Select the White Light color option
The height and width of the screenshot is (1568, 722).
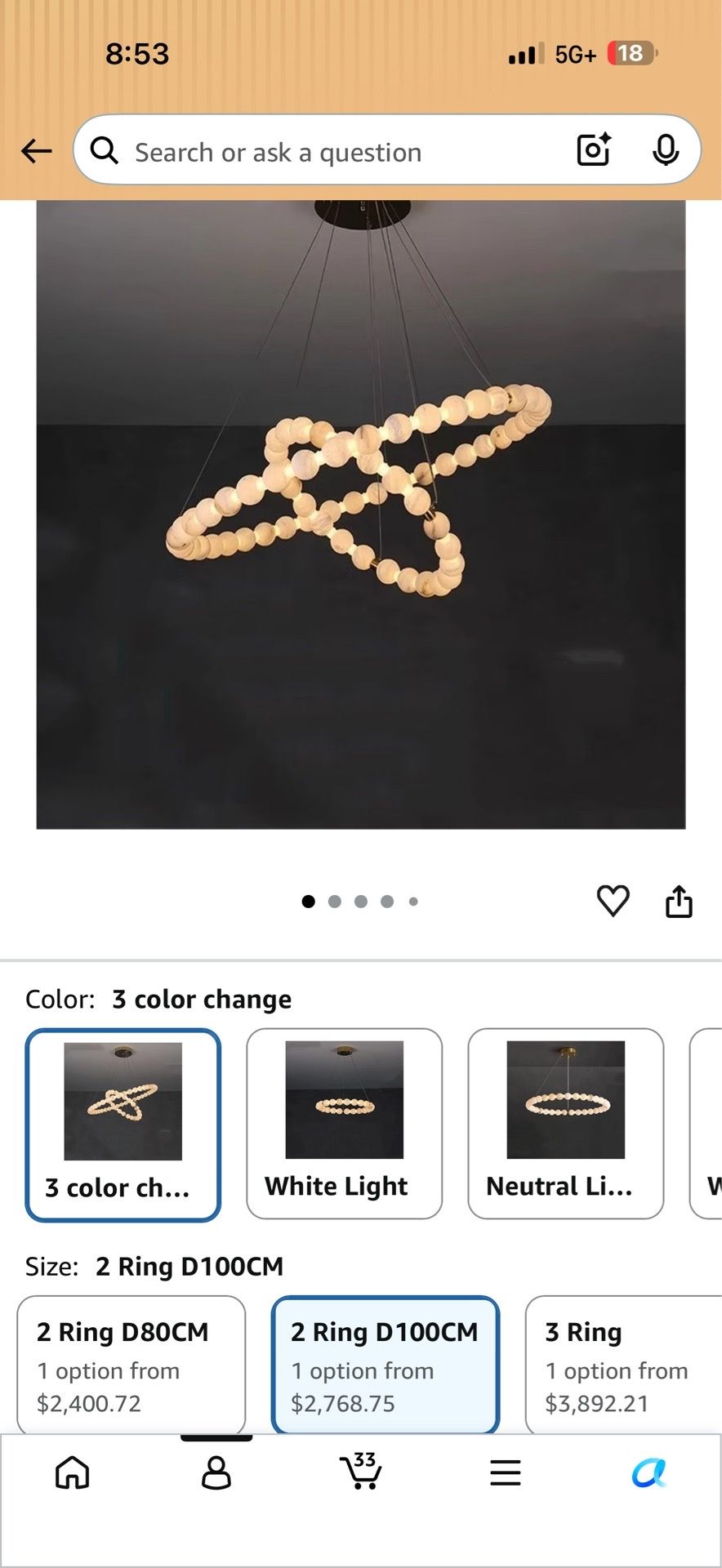tap(344, 1124)
